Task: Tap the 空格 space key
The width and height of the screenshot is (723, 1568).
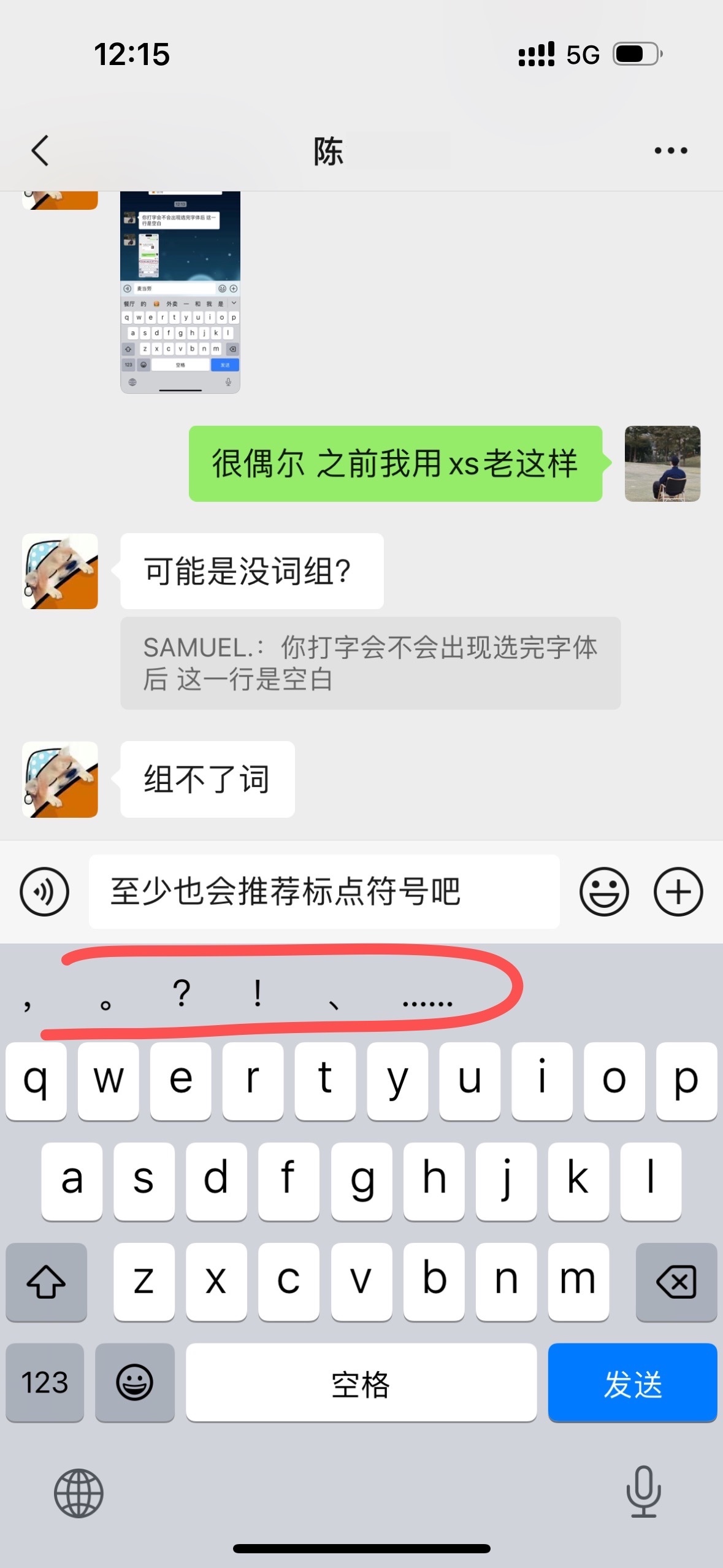Action: 361,1383
